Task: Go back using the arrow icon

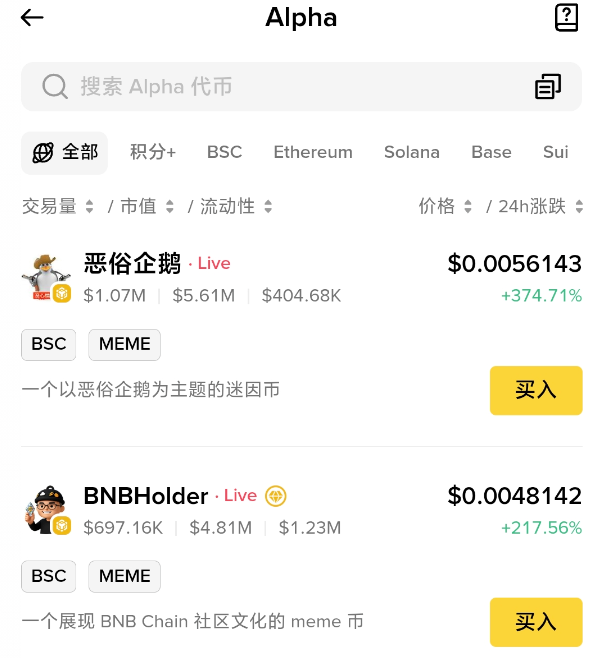Action: [32, 18]
